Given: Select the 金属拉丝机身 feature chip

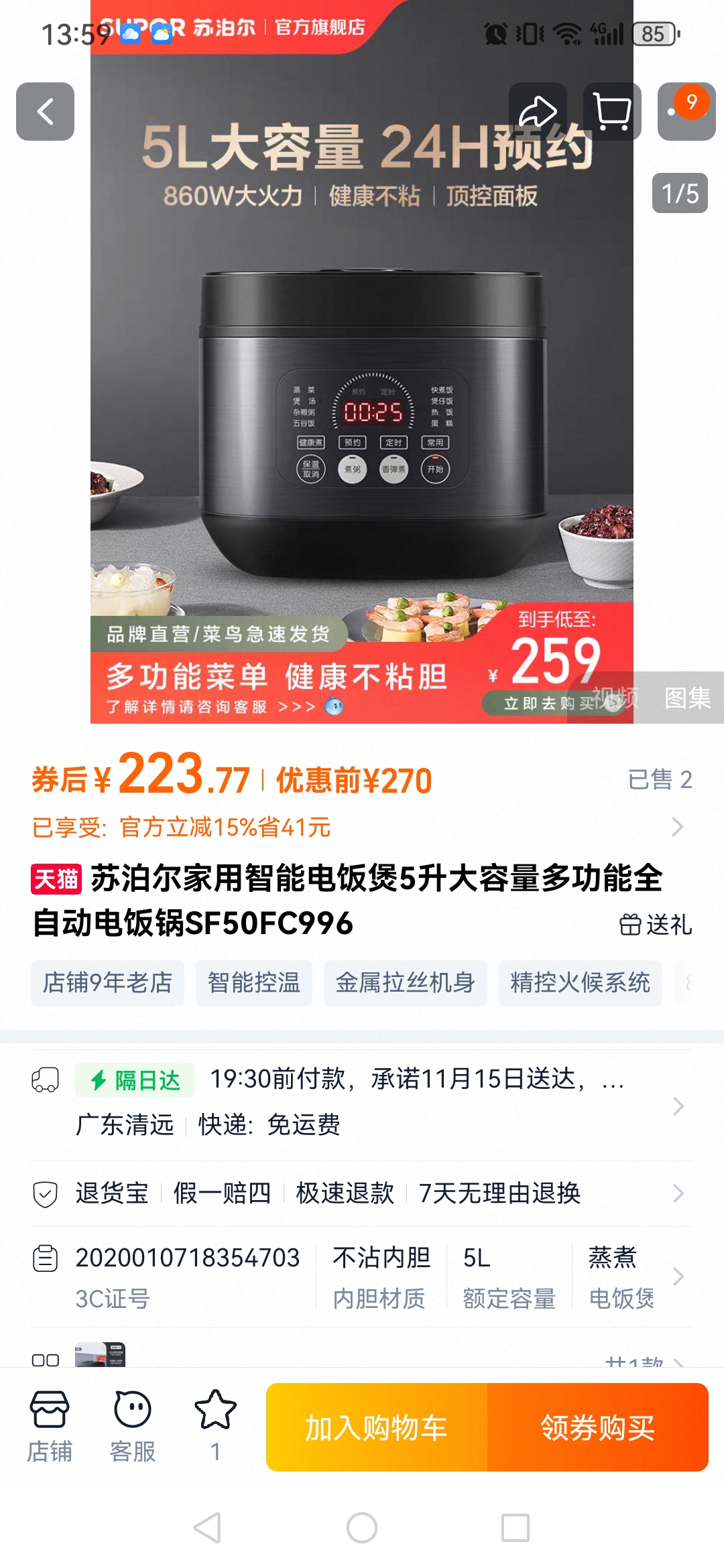Looking at the screenshot, I should (405, 983).
